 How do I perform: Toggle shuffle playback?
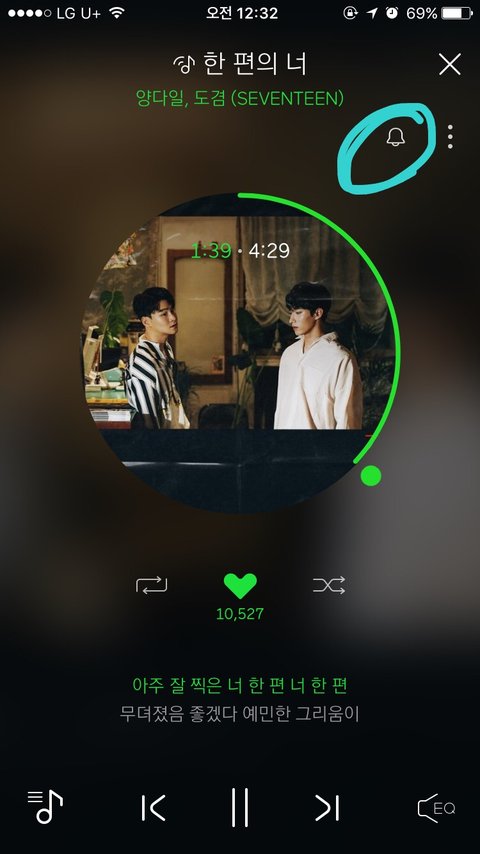pyautogui.click(x=329, y=585)
